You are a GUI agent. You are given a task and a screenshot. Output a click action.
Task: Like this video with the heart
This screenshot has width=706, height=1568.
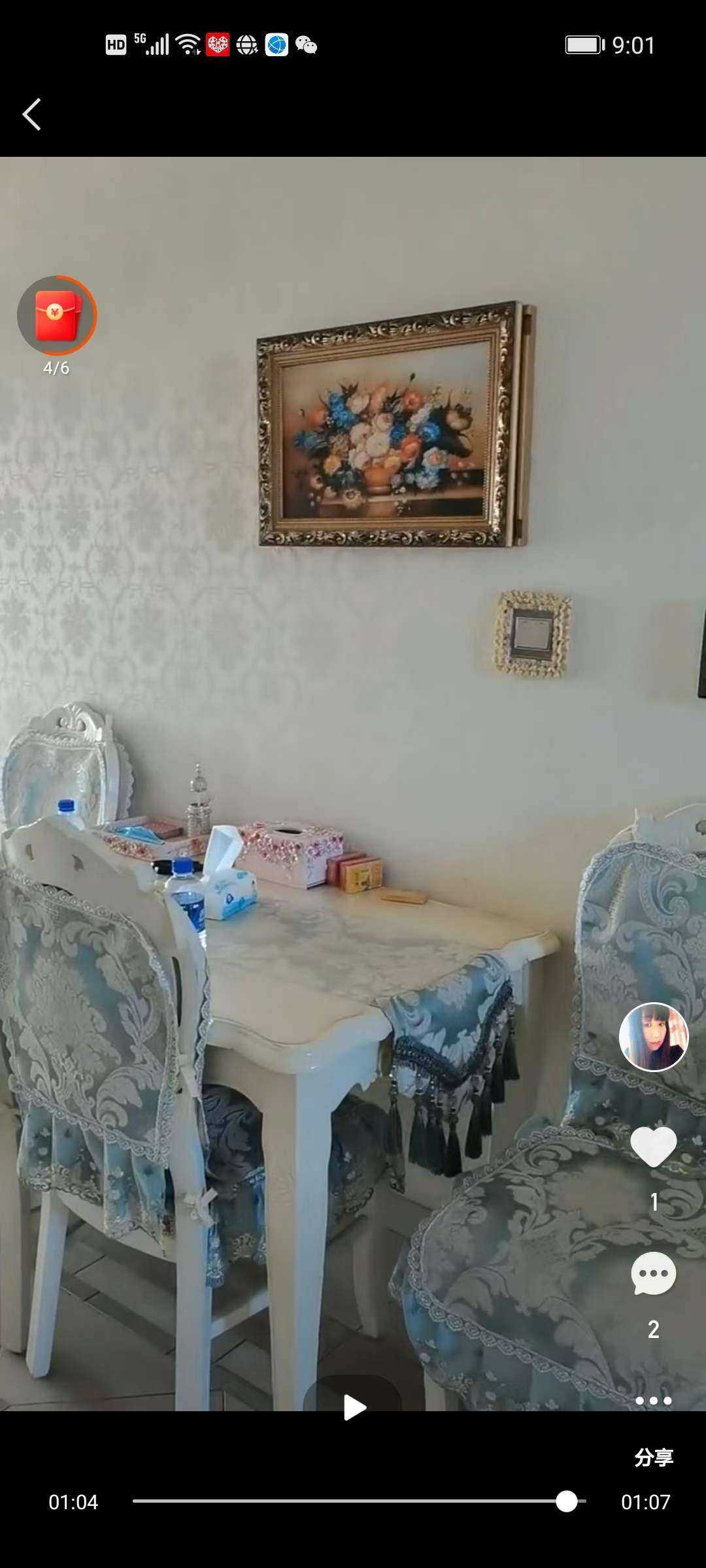653,1147
